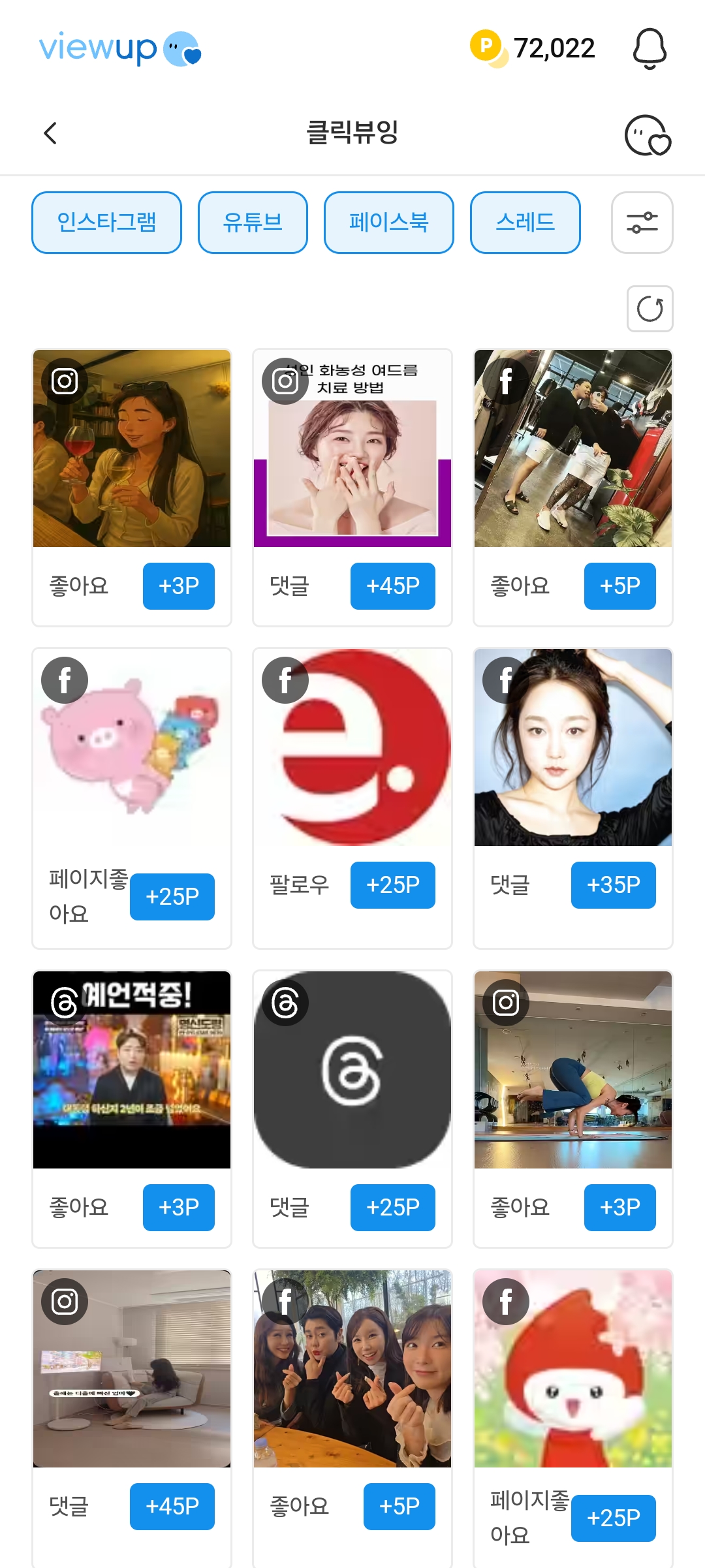Viewport: 705px width, 1568px height.
Task: Open the filter settings sliders icon
Action: (x=642, y=223)
